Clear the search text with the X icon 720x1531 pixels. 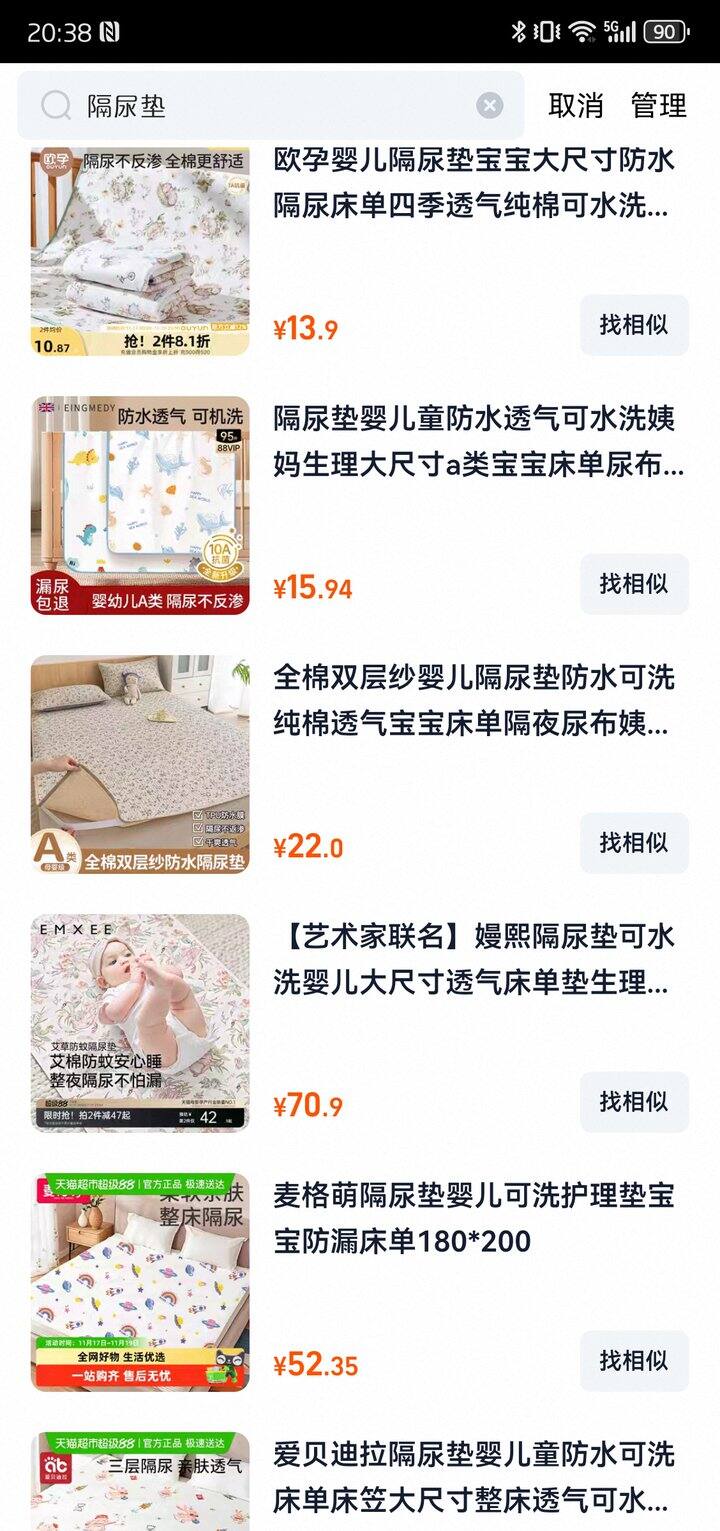point(489,106)
